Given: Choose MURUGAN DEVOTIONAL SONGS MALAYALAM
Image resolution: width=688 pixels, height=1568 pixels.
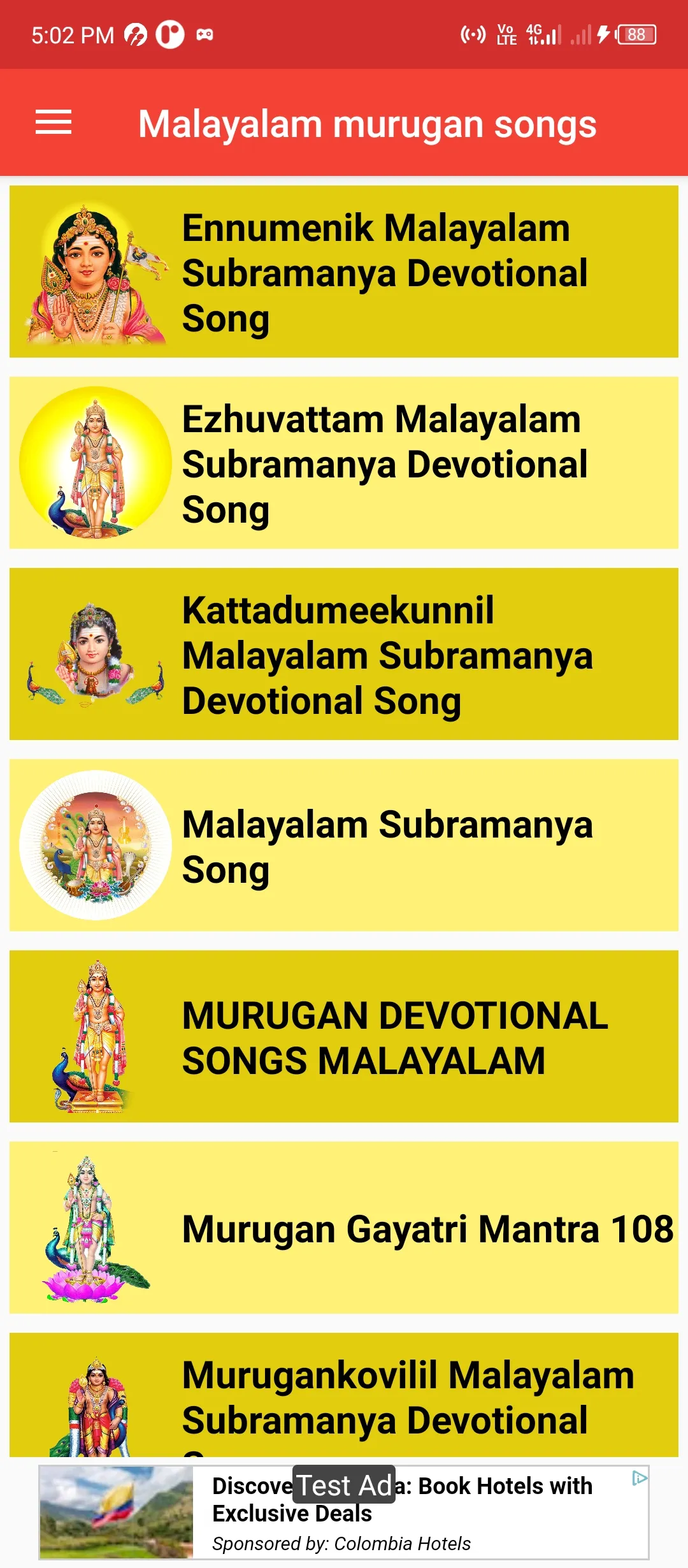Looking at the screenshot, I should (344, 1036).
